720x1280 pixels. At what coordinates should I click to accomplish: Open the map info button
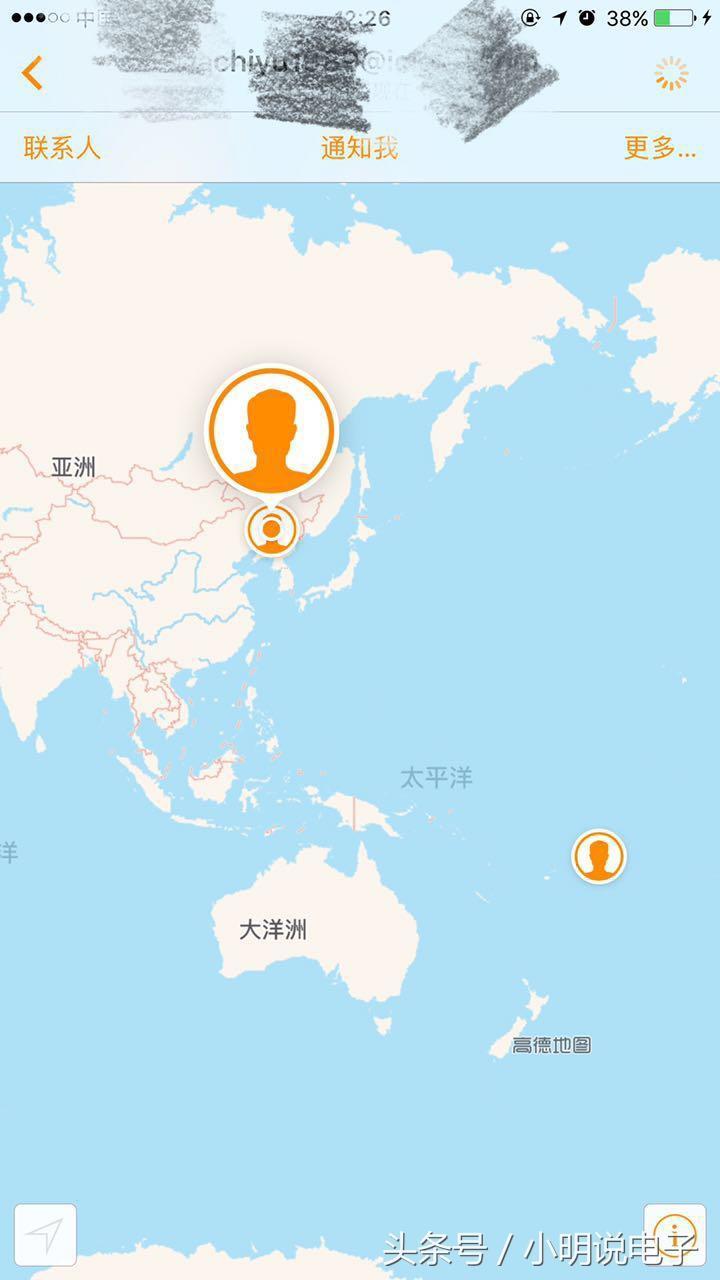coord(674,1232)
